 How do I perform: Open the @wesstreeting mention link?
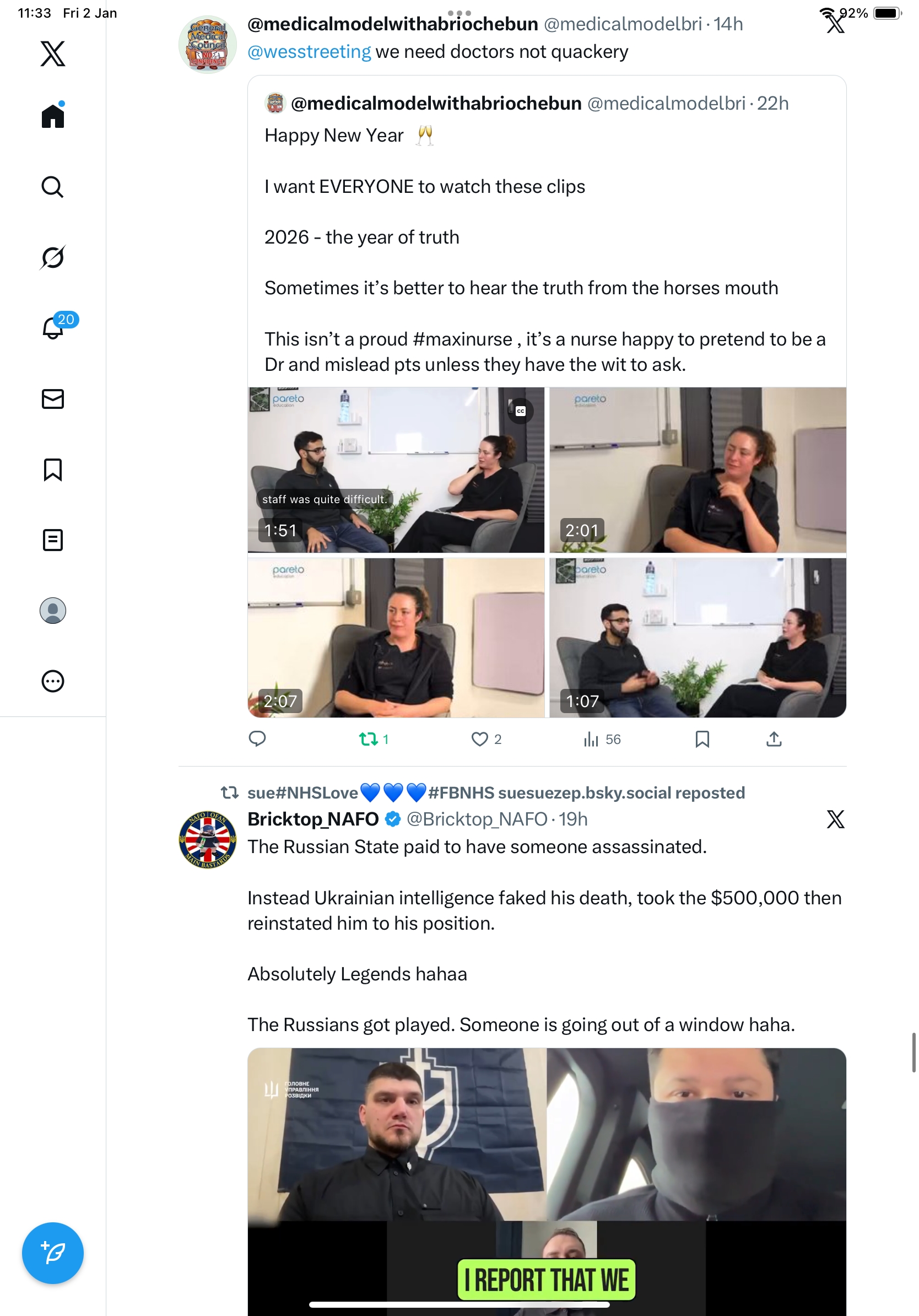(309, 52)
